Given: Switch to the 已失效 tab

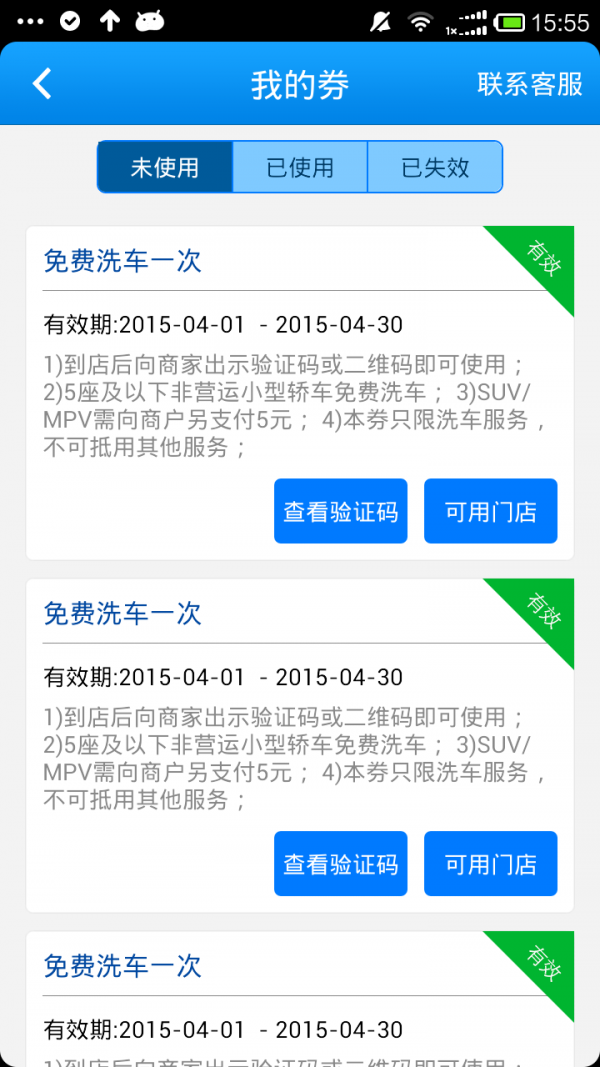Looking at the screenshot, I should click(x=435, y=167).
